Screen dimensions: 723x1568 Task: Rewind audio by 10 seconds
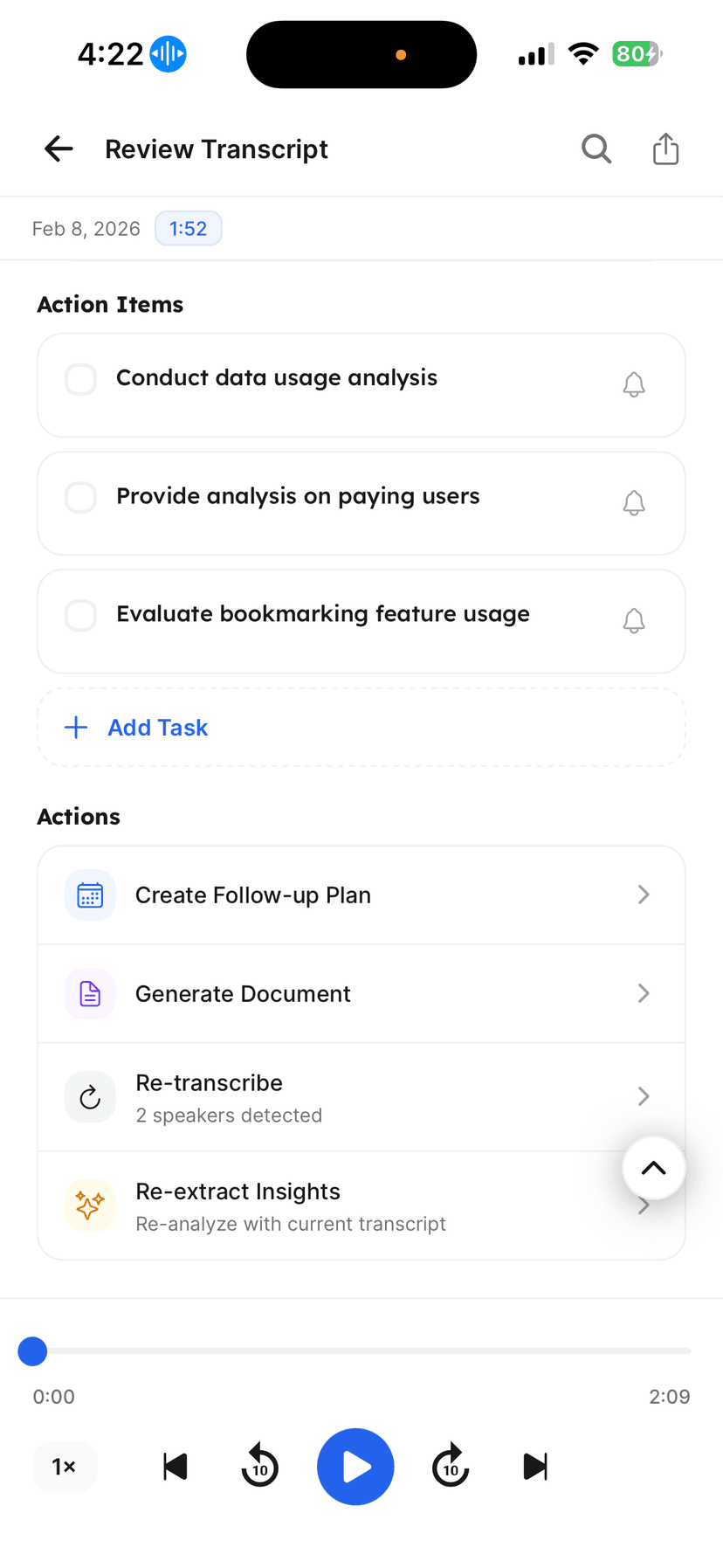(259, 1467)
